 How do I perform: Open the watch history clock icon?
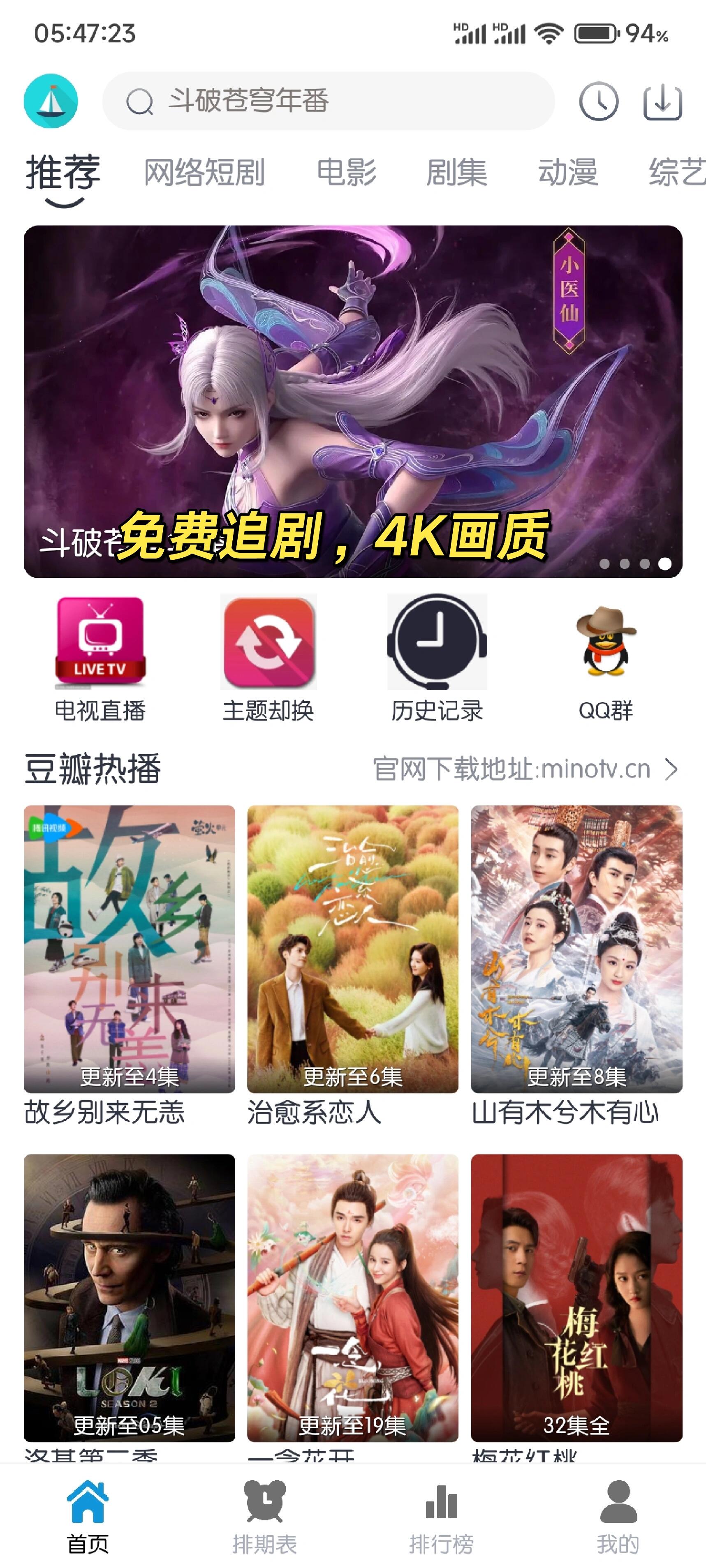pyautogui.click(x=598, y=101)
